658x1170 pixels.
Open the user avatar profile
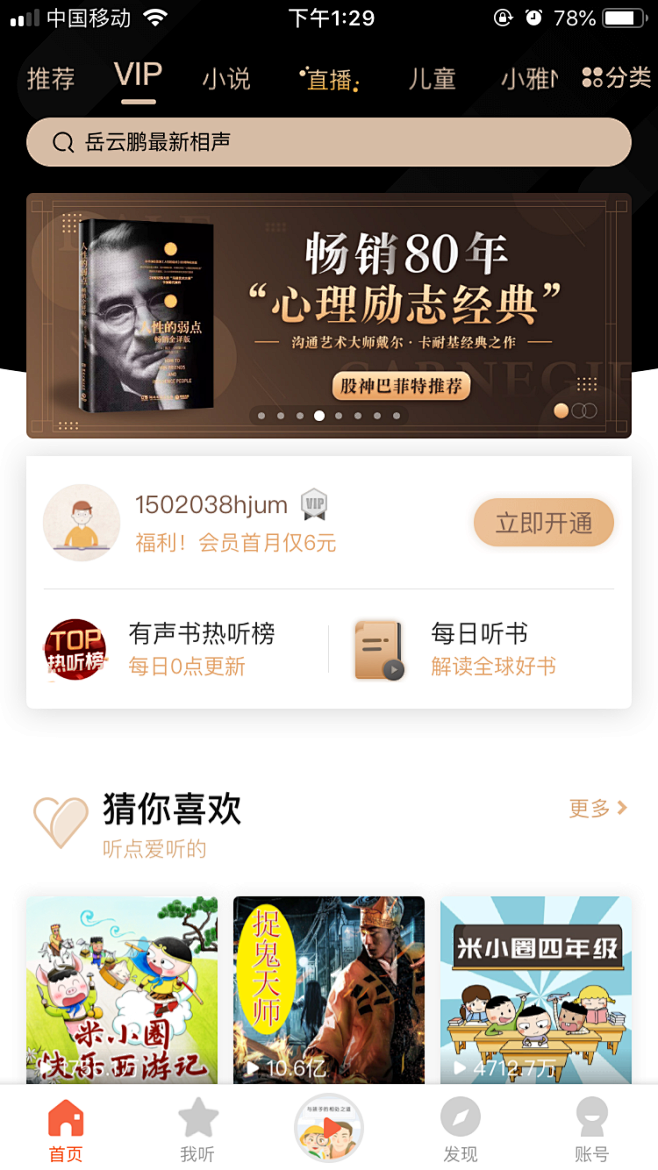pyautogui.click(x=81, y=522)
